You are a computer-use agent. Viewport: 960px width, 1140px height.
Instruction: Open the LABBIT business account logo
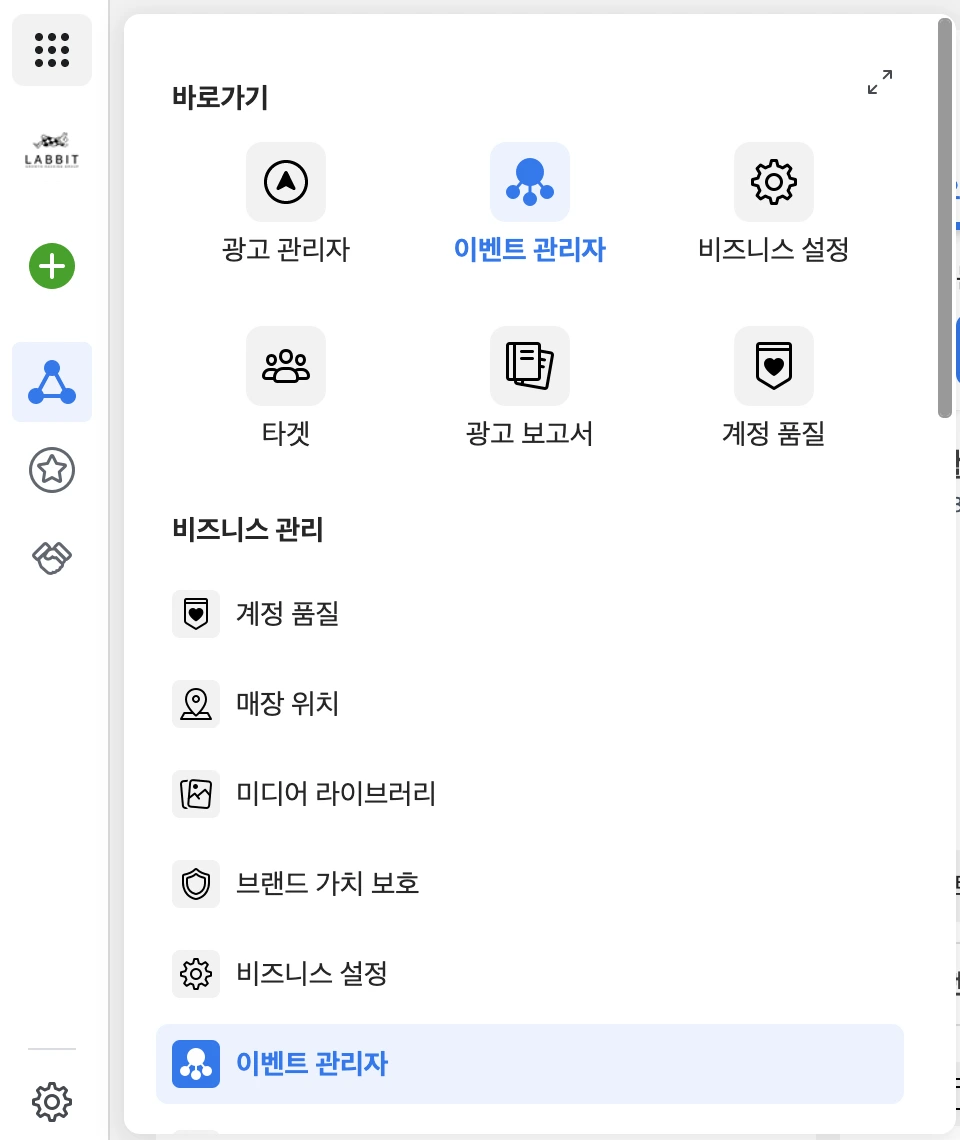pos(51,150)
